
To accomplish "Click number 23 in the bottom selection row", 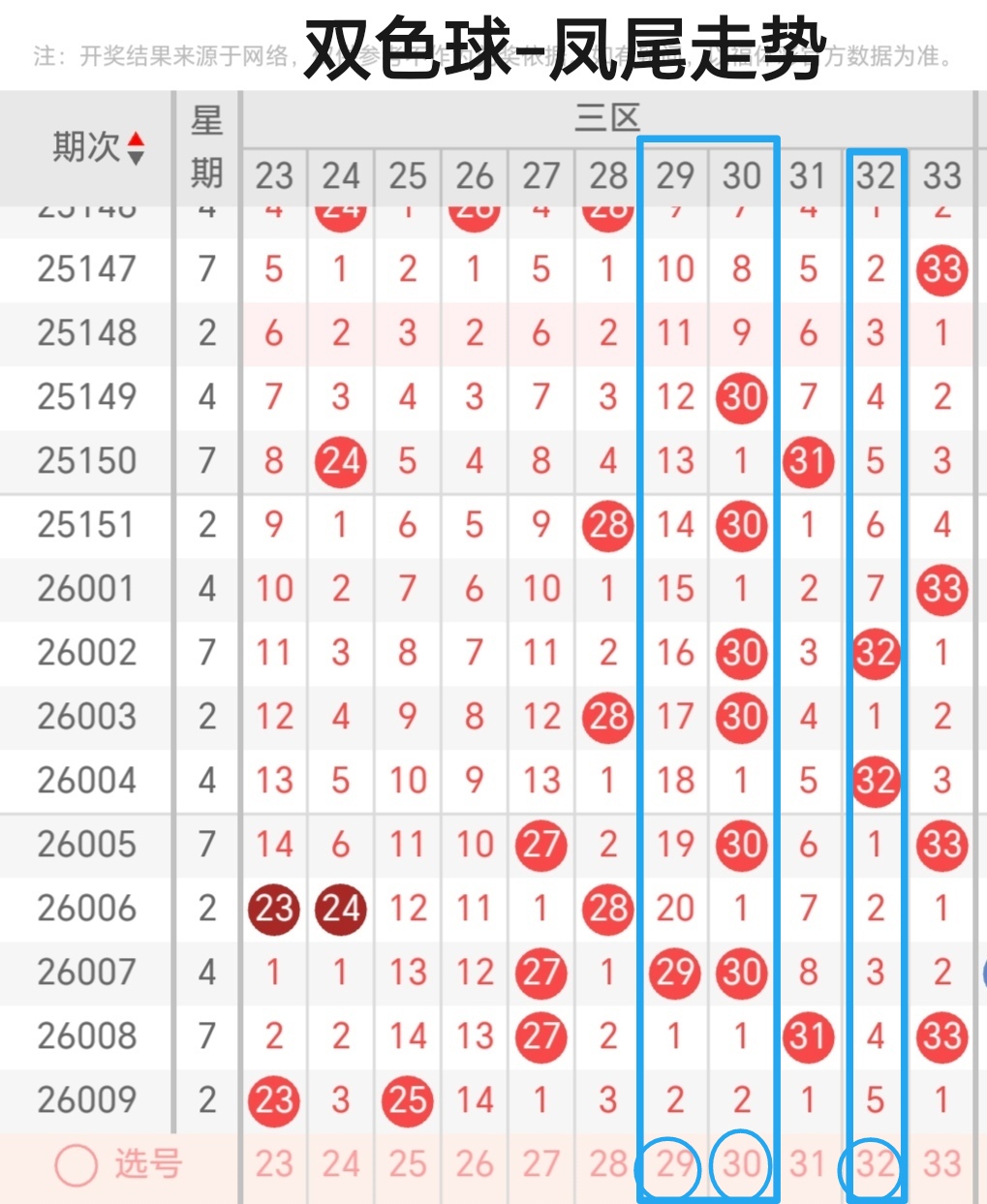I will click(x=274, y=1164).
